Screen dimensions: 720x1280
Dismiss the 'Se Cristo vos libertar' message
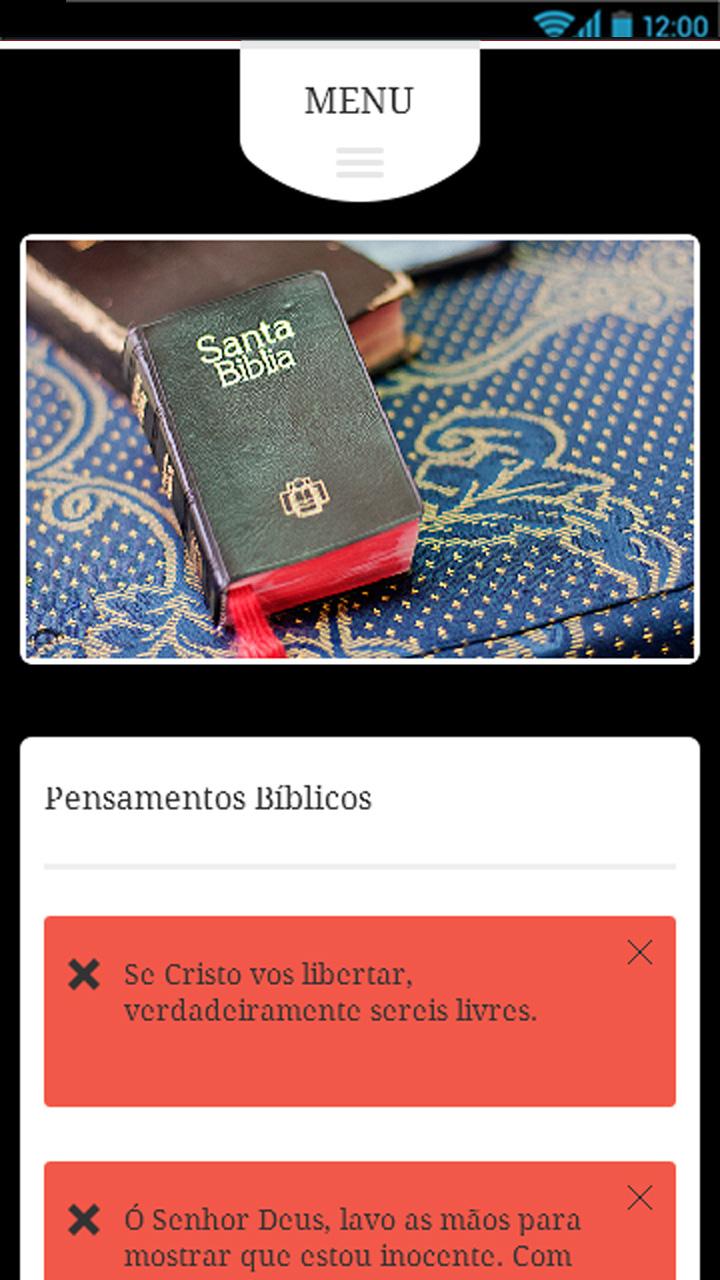pos(640,952)
